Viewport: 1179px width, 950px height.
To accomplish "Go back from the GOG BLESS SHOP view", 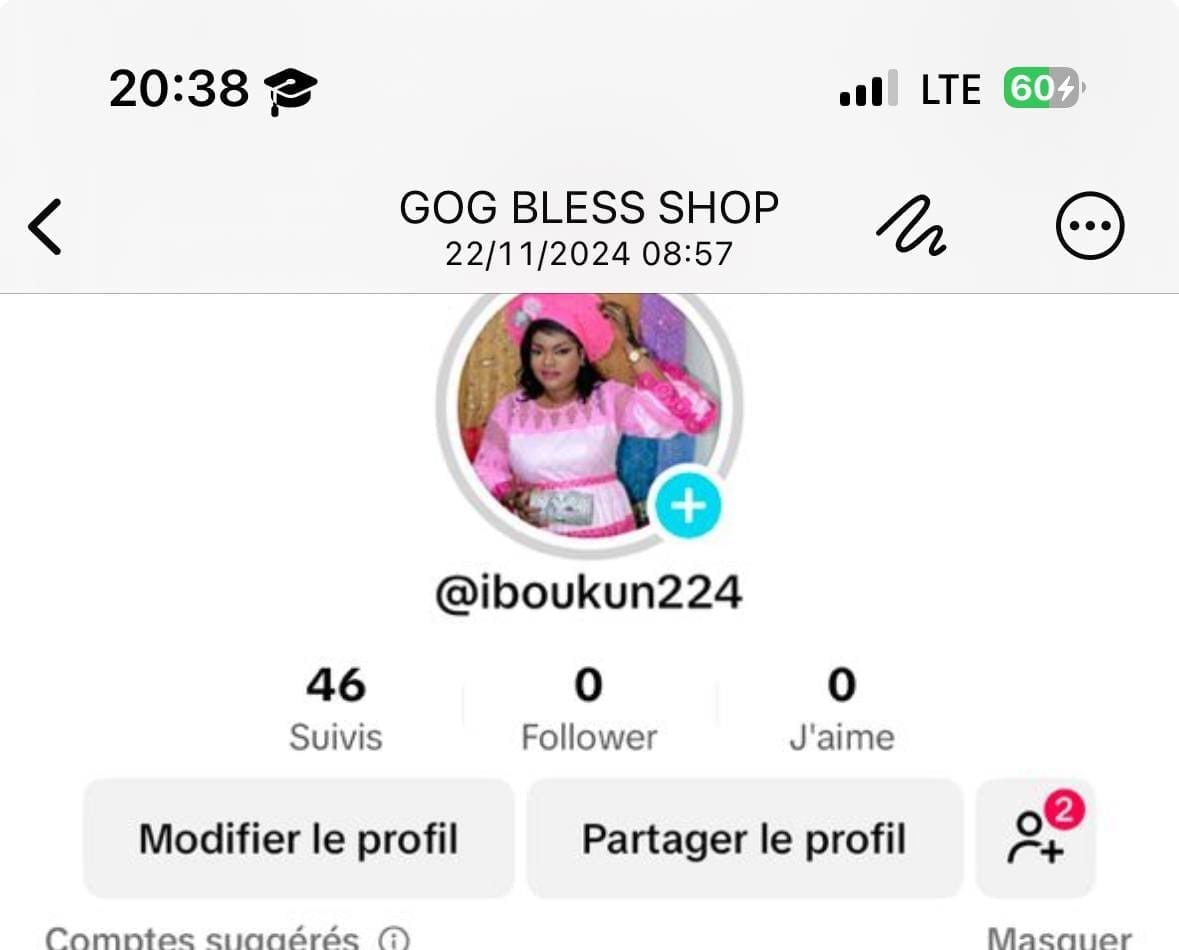I will (x=45, y=227).
